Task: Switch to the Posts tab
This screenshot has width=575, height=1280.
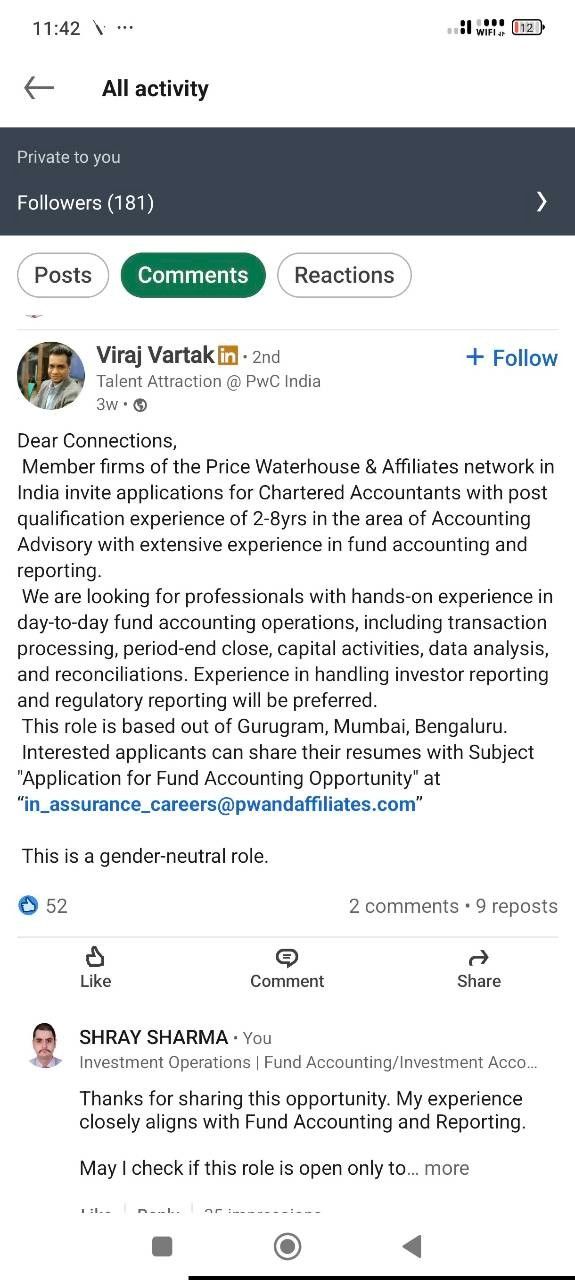Action: 63,275
